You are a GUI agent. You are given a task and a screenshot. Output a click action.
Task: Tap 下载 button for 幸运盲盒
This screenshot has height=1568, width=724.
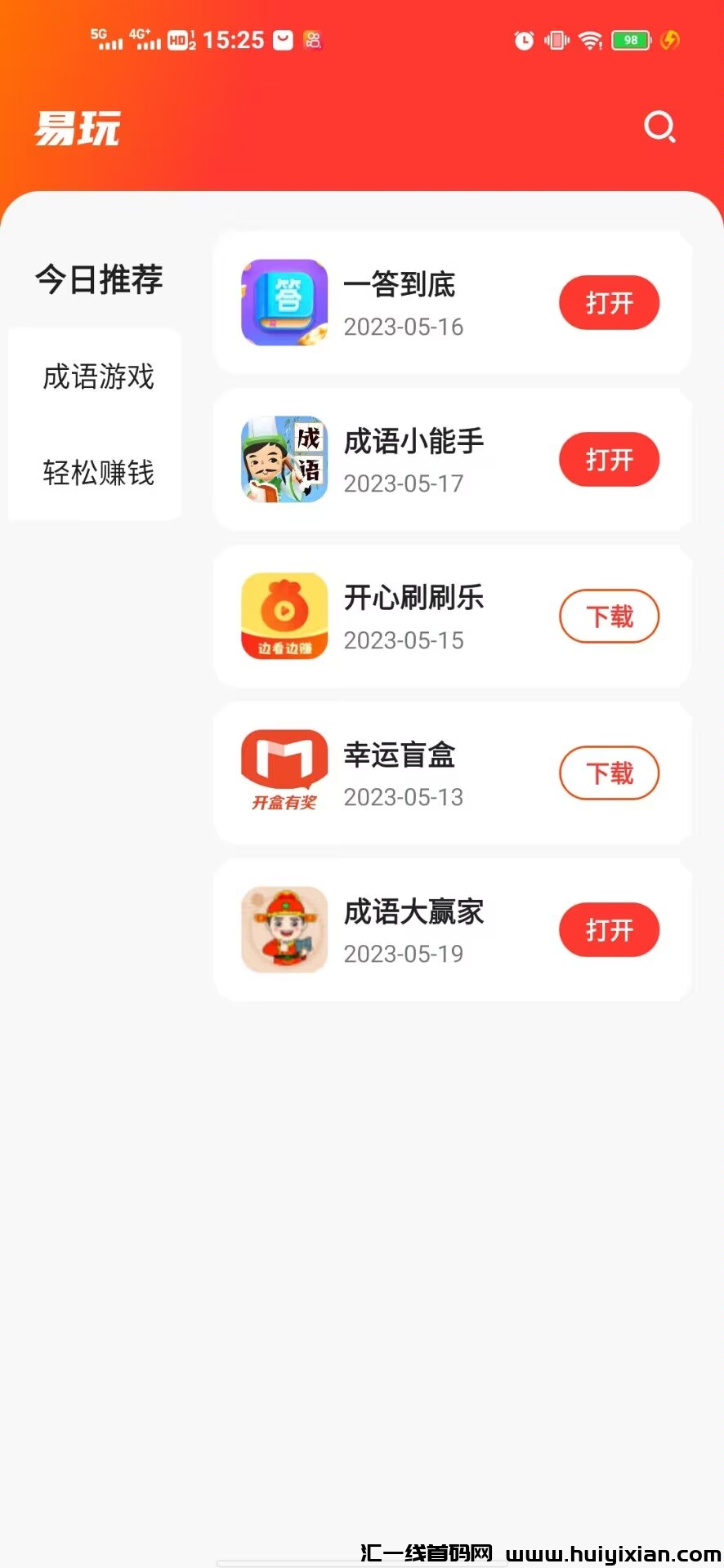point(609,773)
